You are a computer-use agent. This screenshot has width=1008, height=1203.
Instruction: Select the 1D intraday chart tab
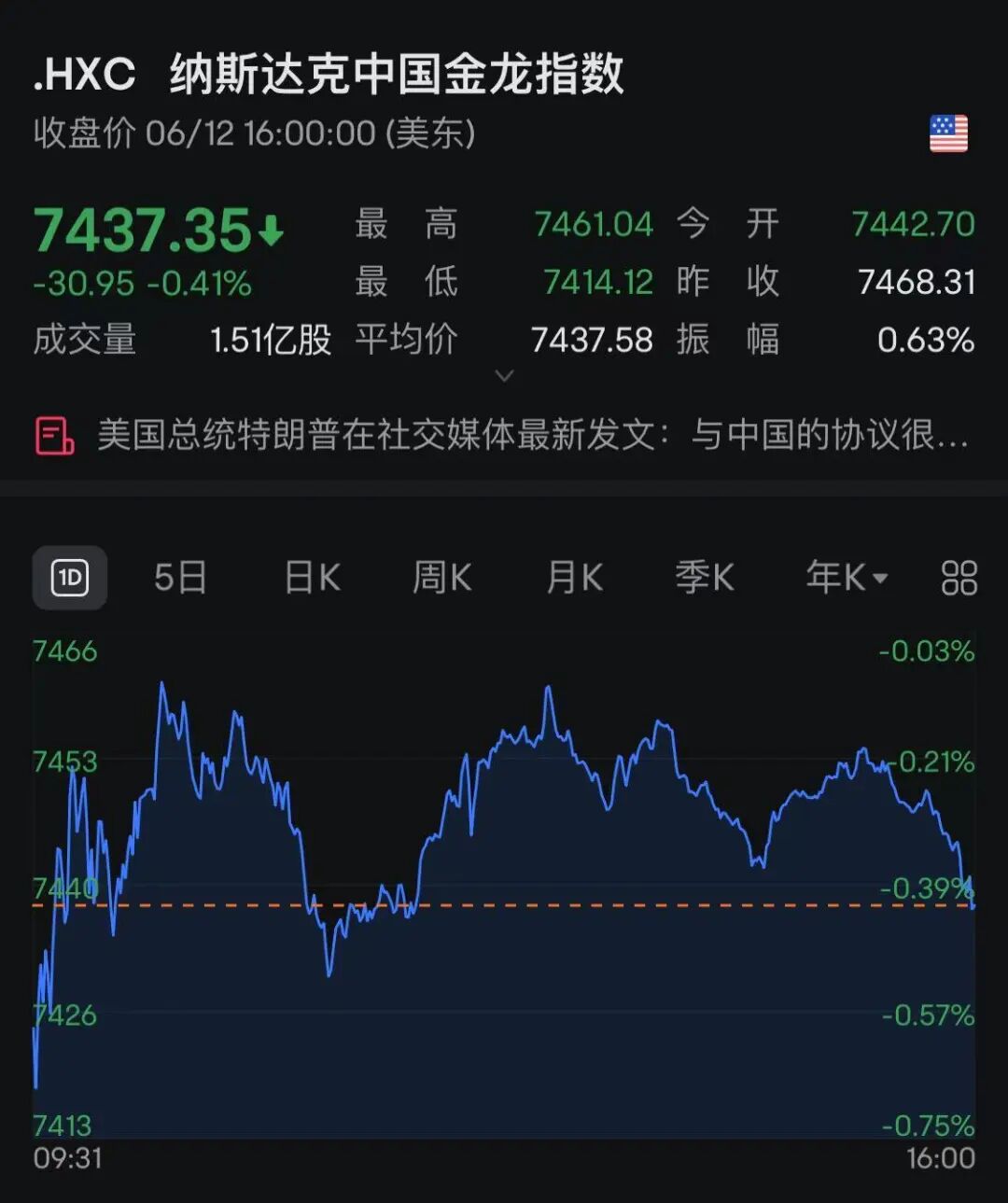[70, 579]
